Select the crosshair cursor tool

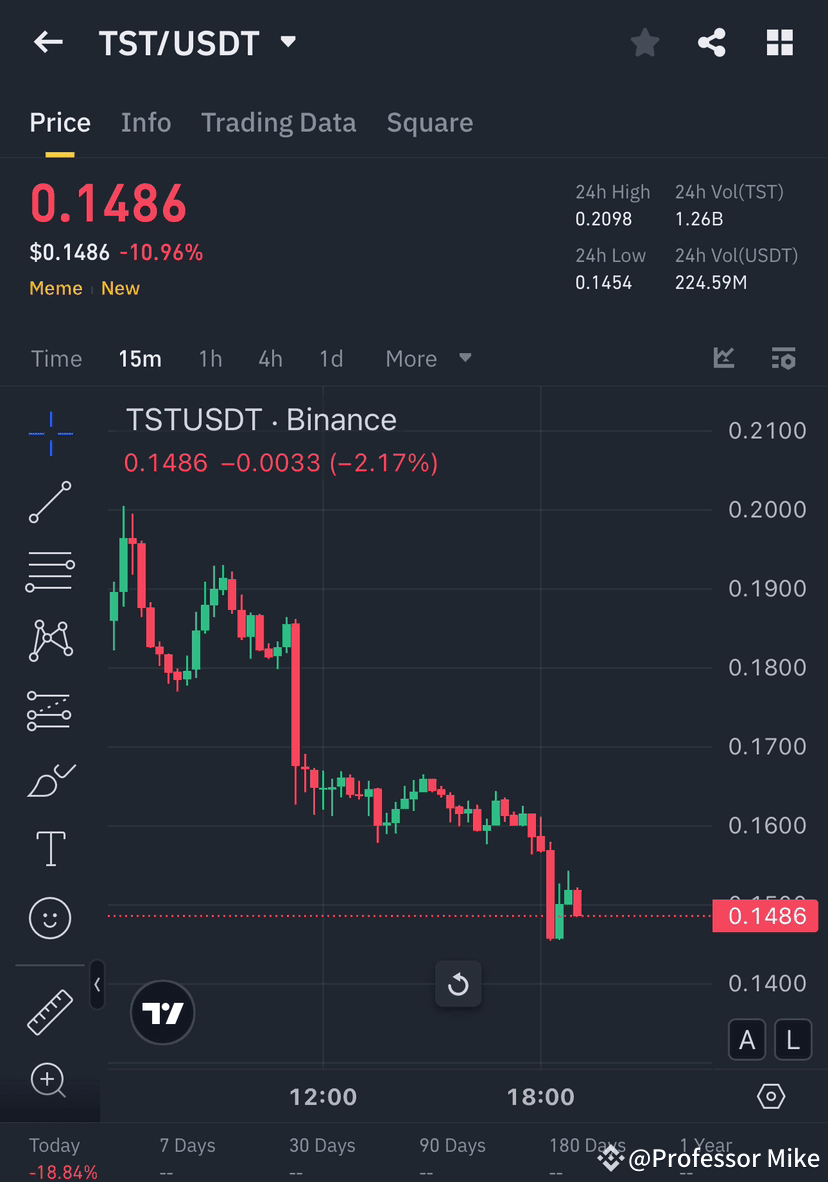[49, 434]
